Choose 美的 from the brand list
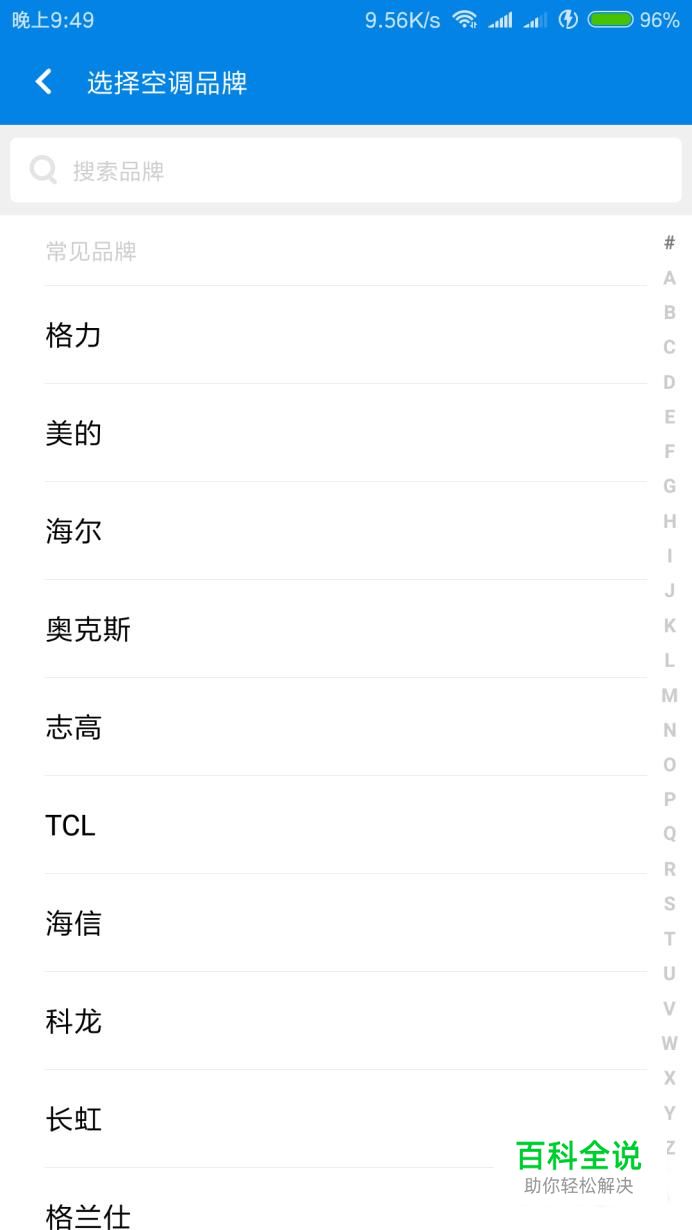Viewport: 692px width, 1230px height. pos(346,433)
